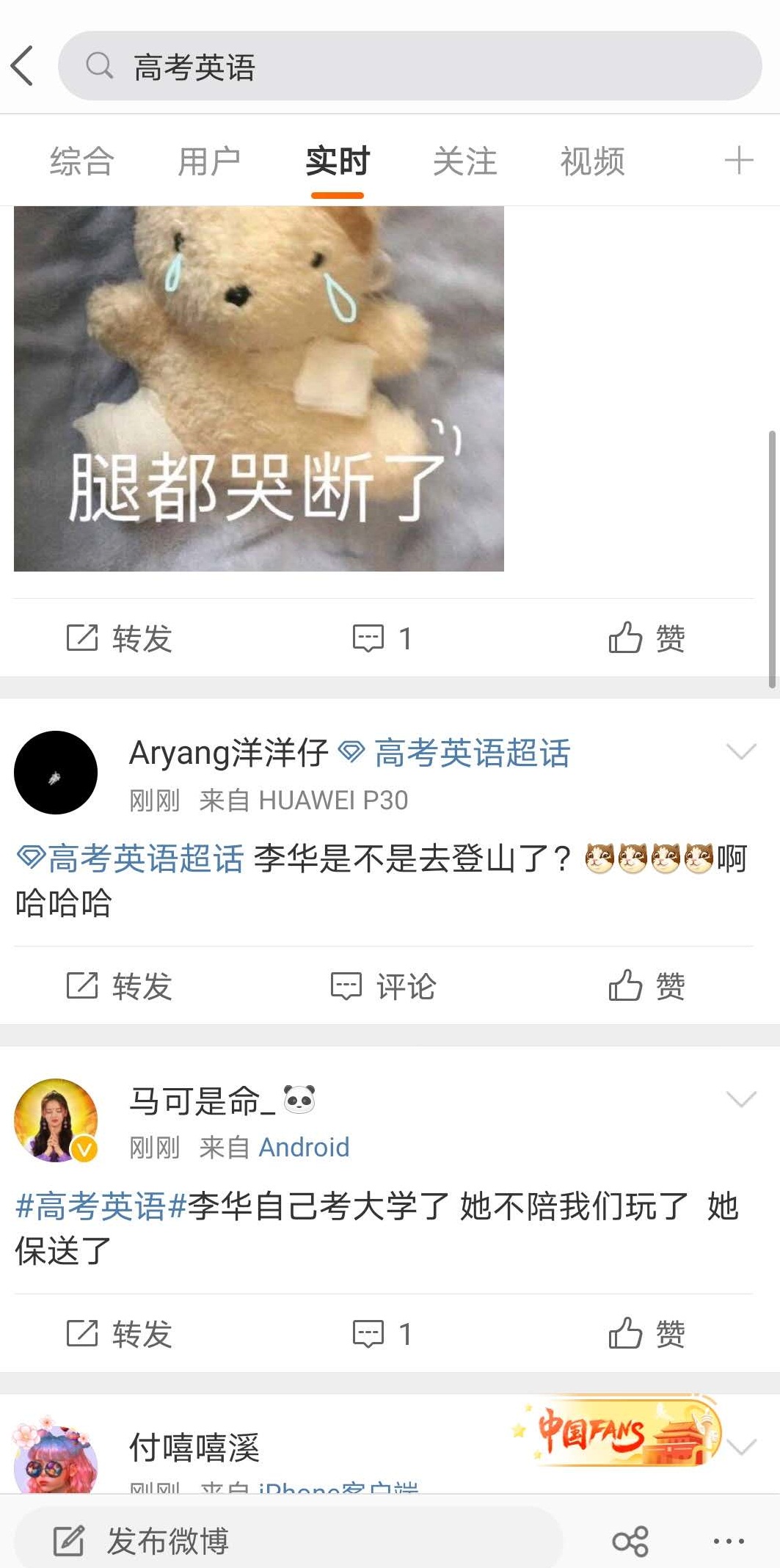Viewport: 780px width, 1568px height.
Task: Tap the magnifier icon in the search bar
Action: click(x=100, y=66)
